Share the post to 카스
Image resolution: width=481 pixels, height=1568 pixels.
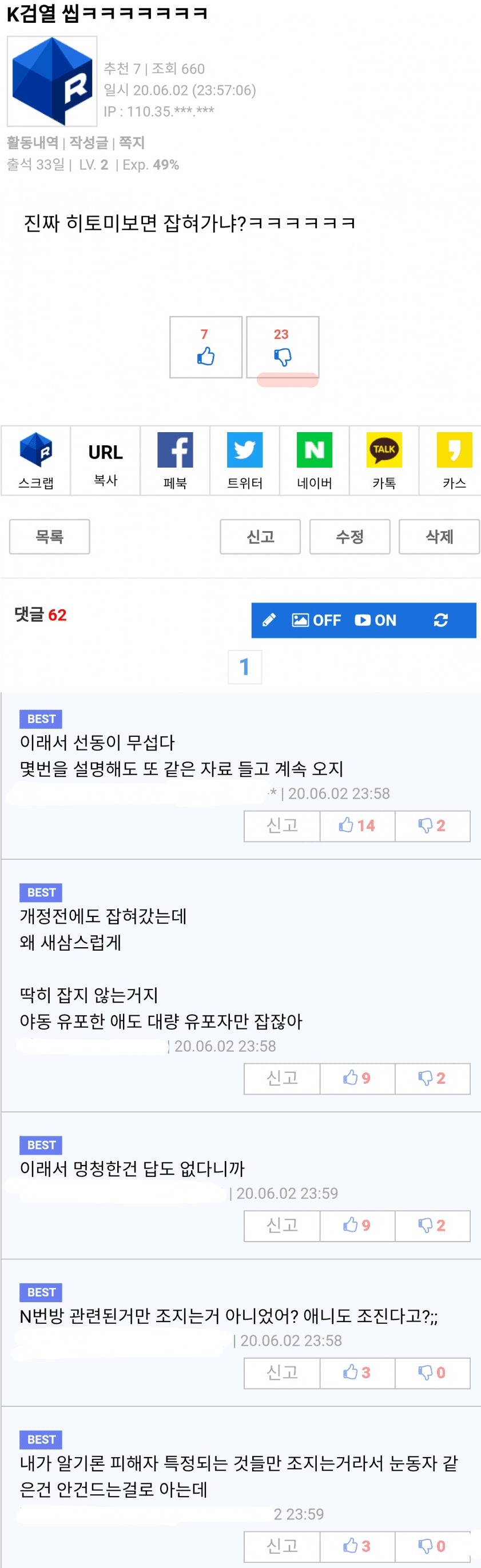click(x=454, y=461)
